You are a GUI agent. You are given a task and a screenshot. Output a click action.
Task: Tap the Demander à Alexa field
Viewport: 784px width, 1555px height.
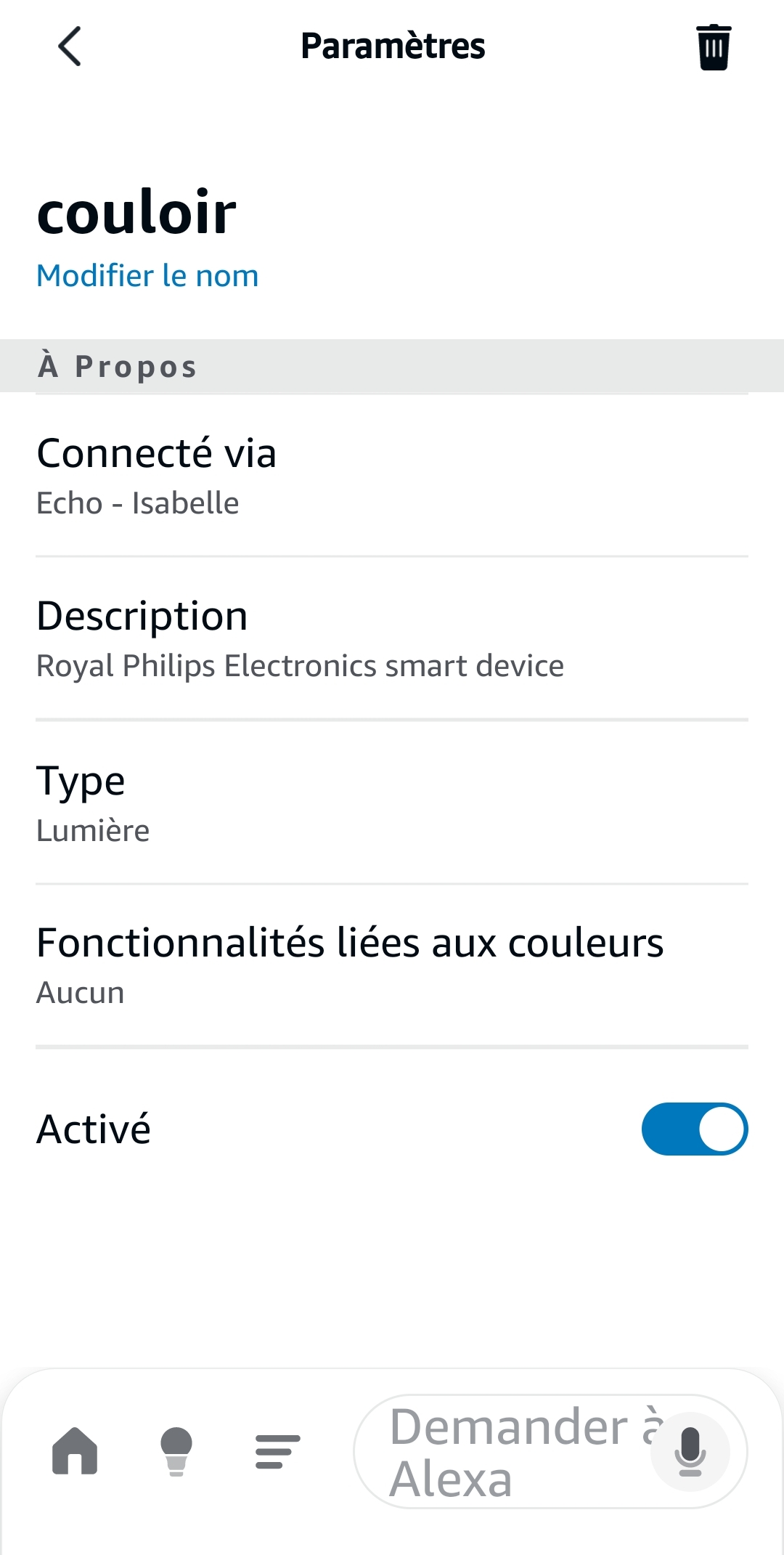508,1451
